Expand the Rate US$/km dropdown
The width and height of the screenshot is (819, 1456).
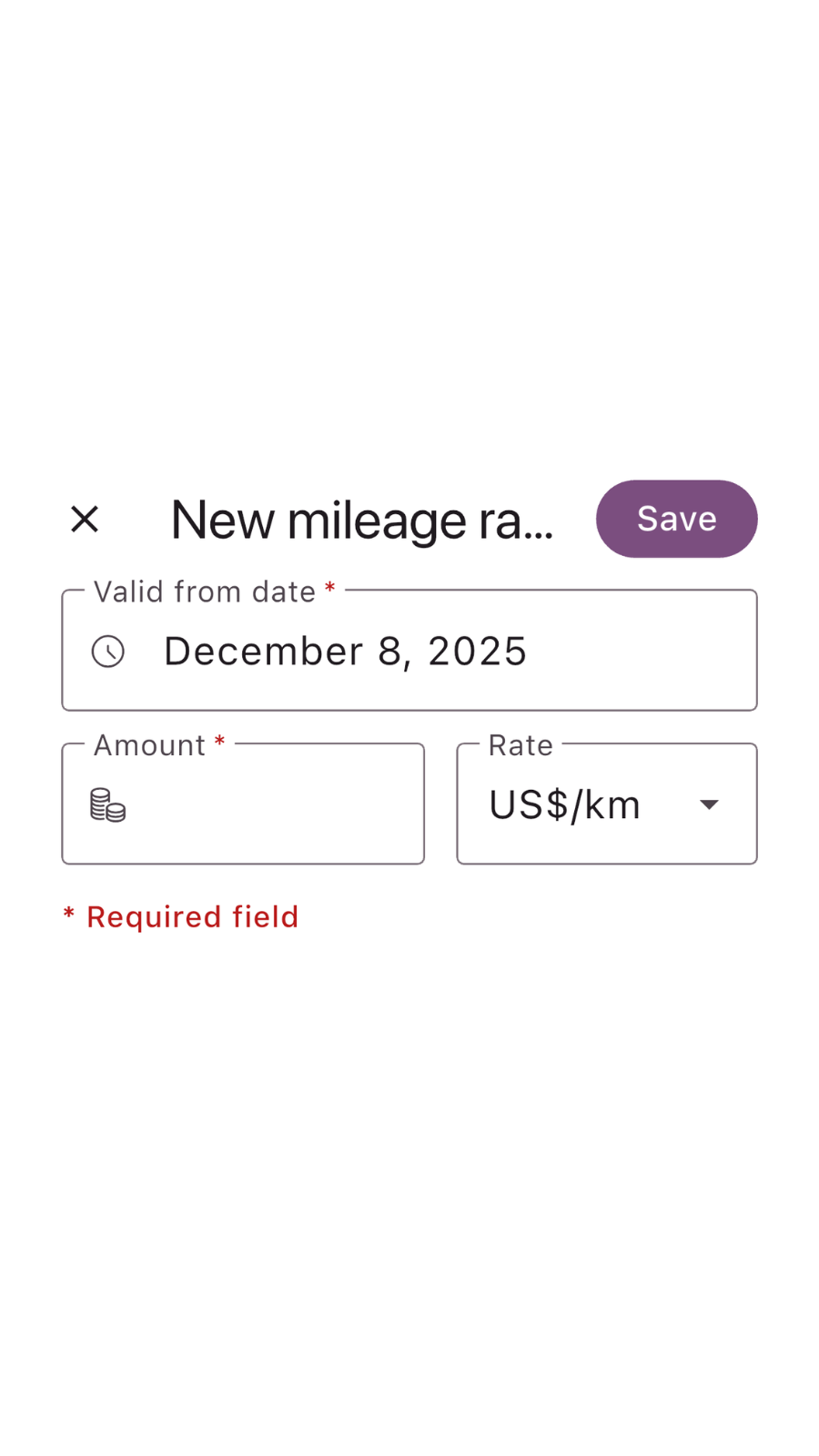pyautogui.click(x=607, y=804)
